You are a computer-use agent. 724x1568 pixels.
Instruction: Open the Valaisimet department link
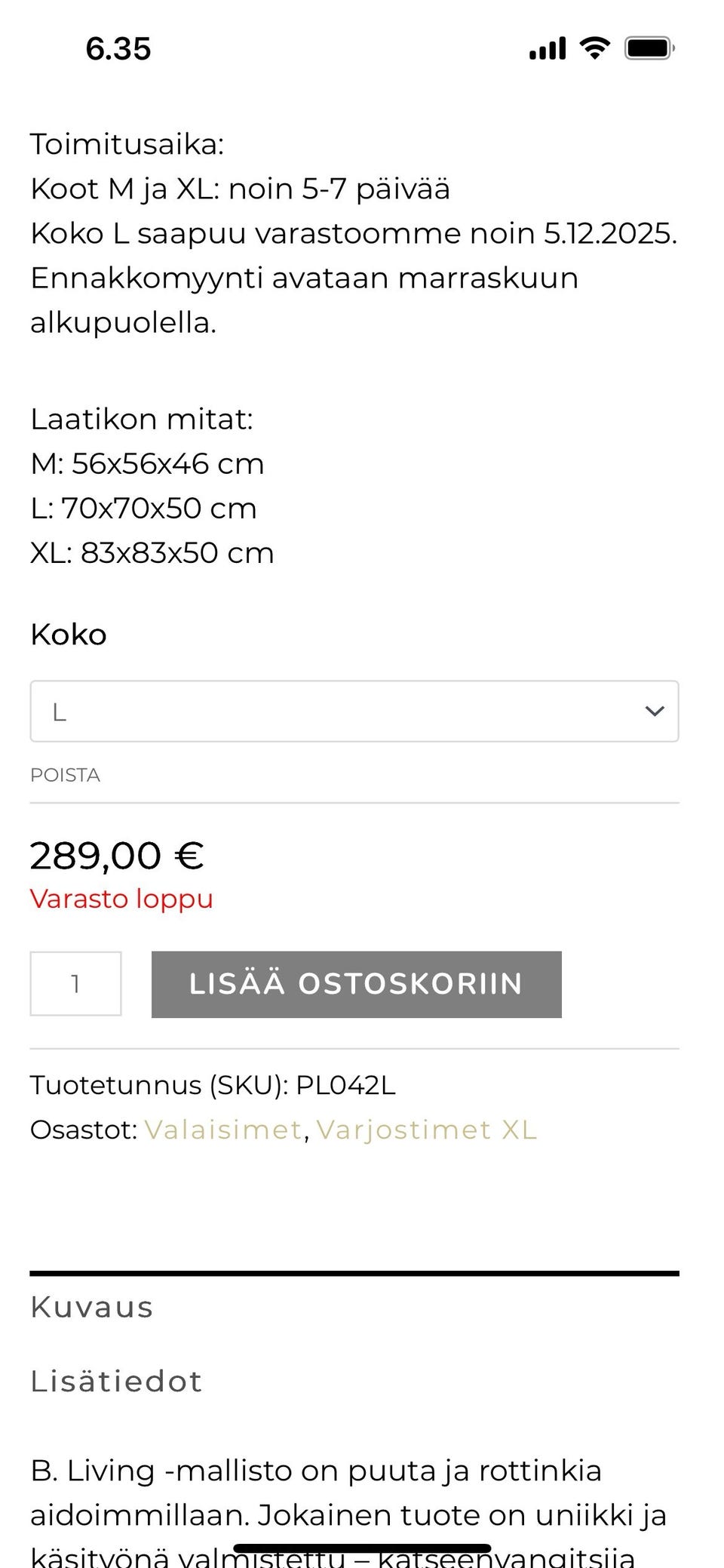222,1130
